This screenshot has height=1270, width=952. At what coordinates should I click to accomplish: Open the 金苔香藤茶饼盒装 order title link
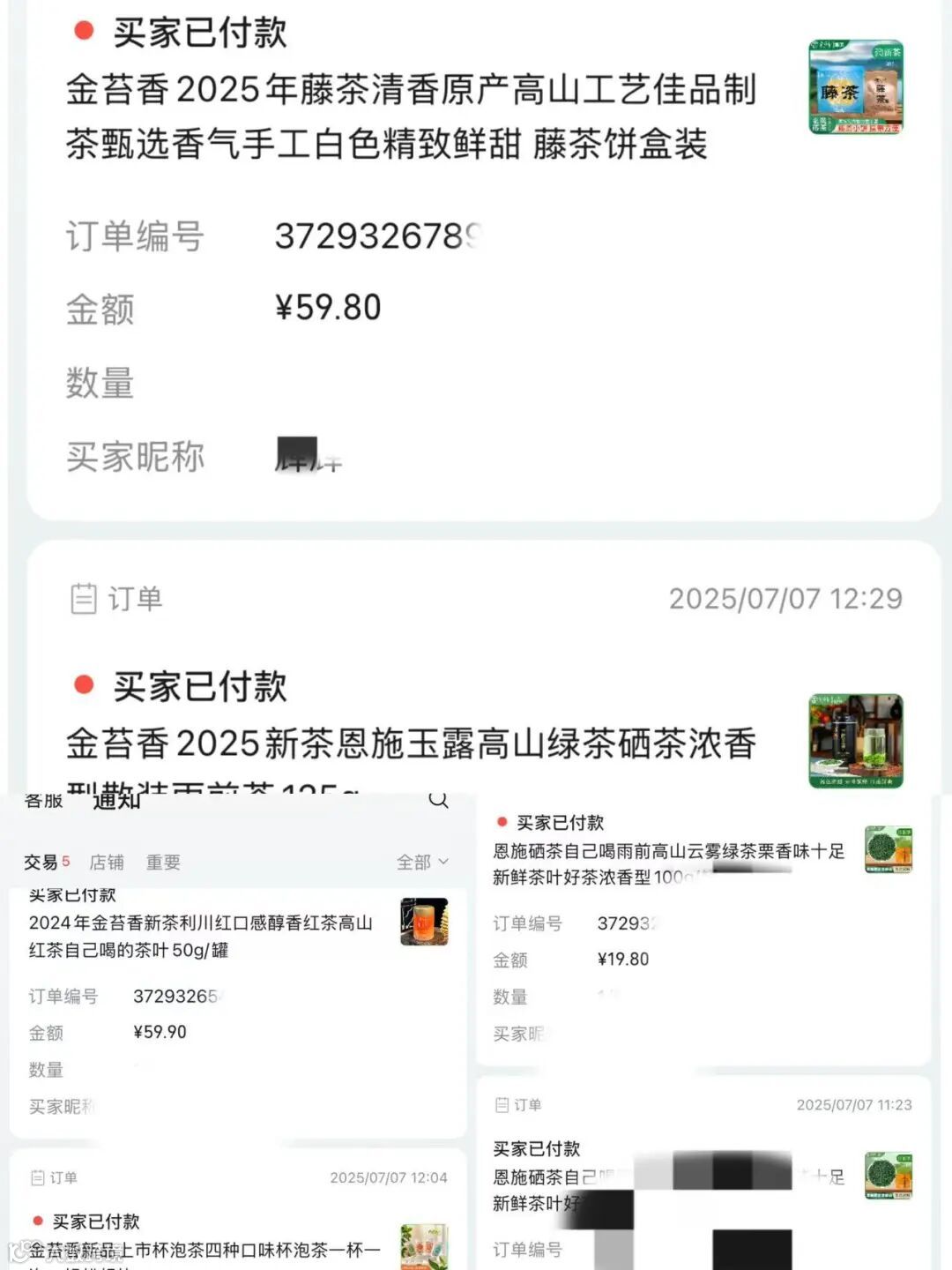click(411, 116)
